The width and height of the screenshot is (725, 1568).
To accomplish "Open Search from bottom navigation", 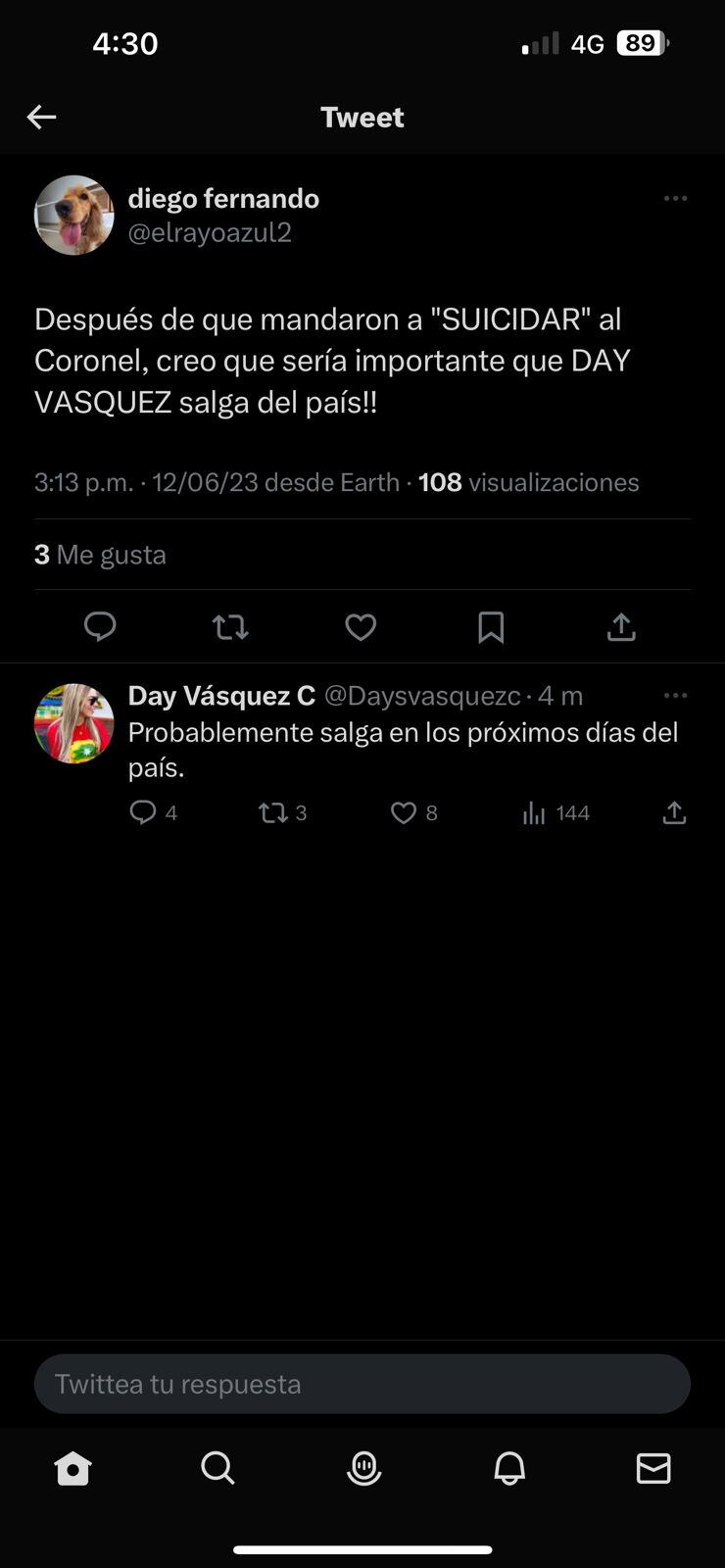I will pyautogui.click(x=217, y=1468).
